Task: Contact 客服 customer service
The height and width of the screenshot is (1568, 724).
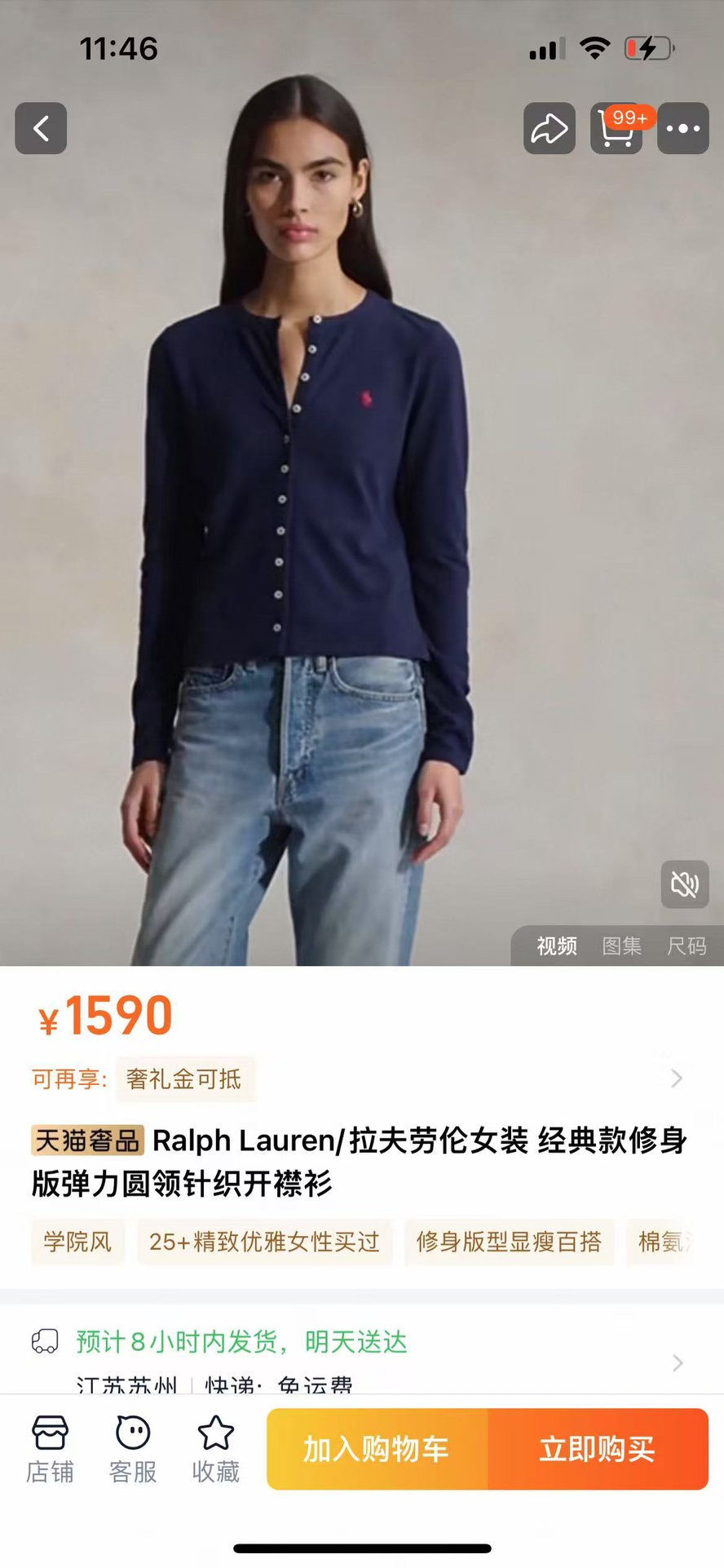Action: pyautogui.click(x=133, y=1449)
